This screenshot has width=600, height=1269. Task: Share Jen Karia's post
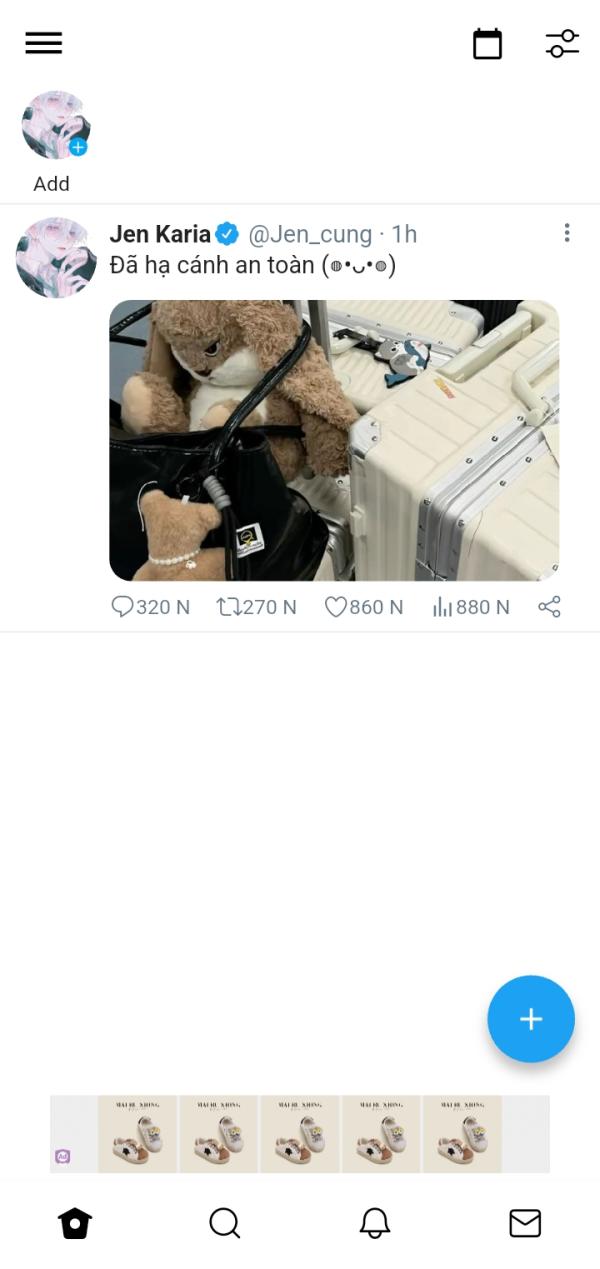549,607
